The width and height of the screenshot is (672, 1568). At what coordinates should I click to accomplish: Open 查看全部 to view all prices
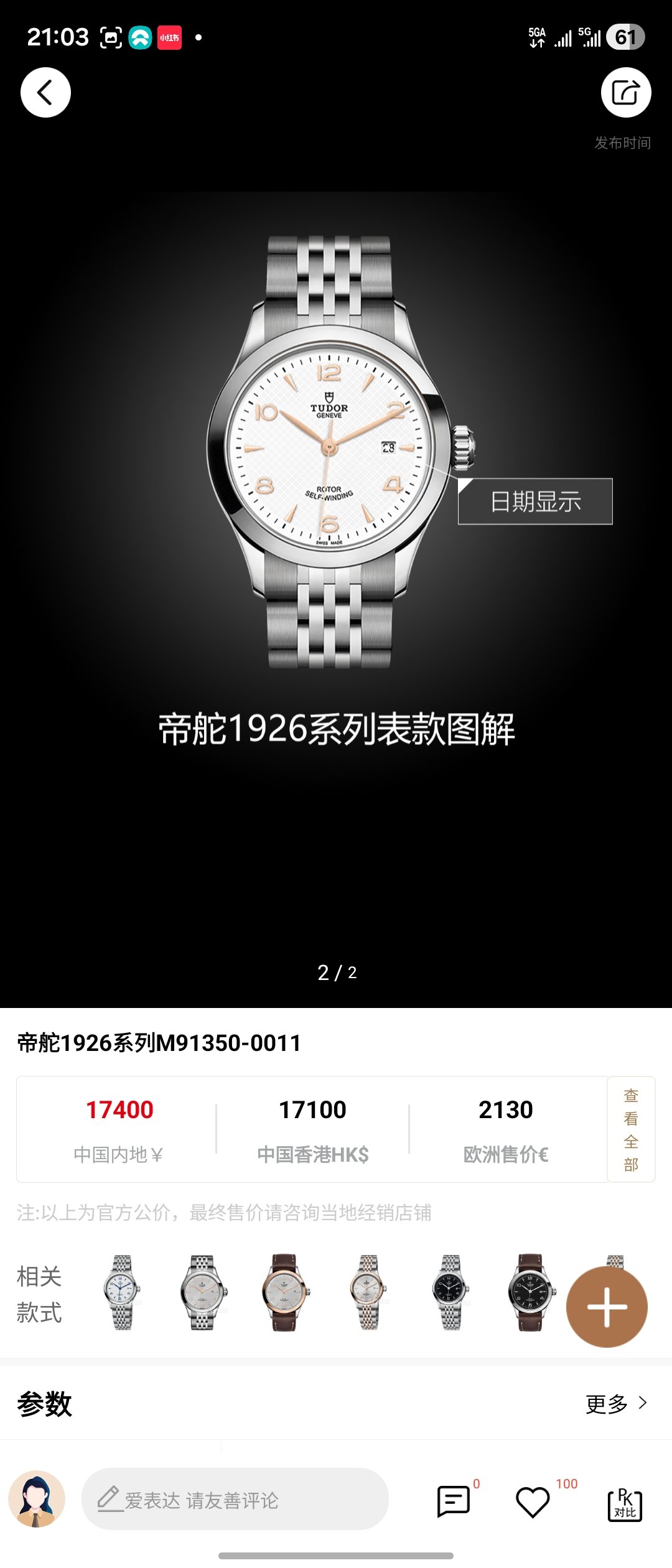pyautogui.click(x=631, y=1129)
